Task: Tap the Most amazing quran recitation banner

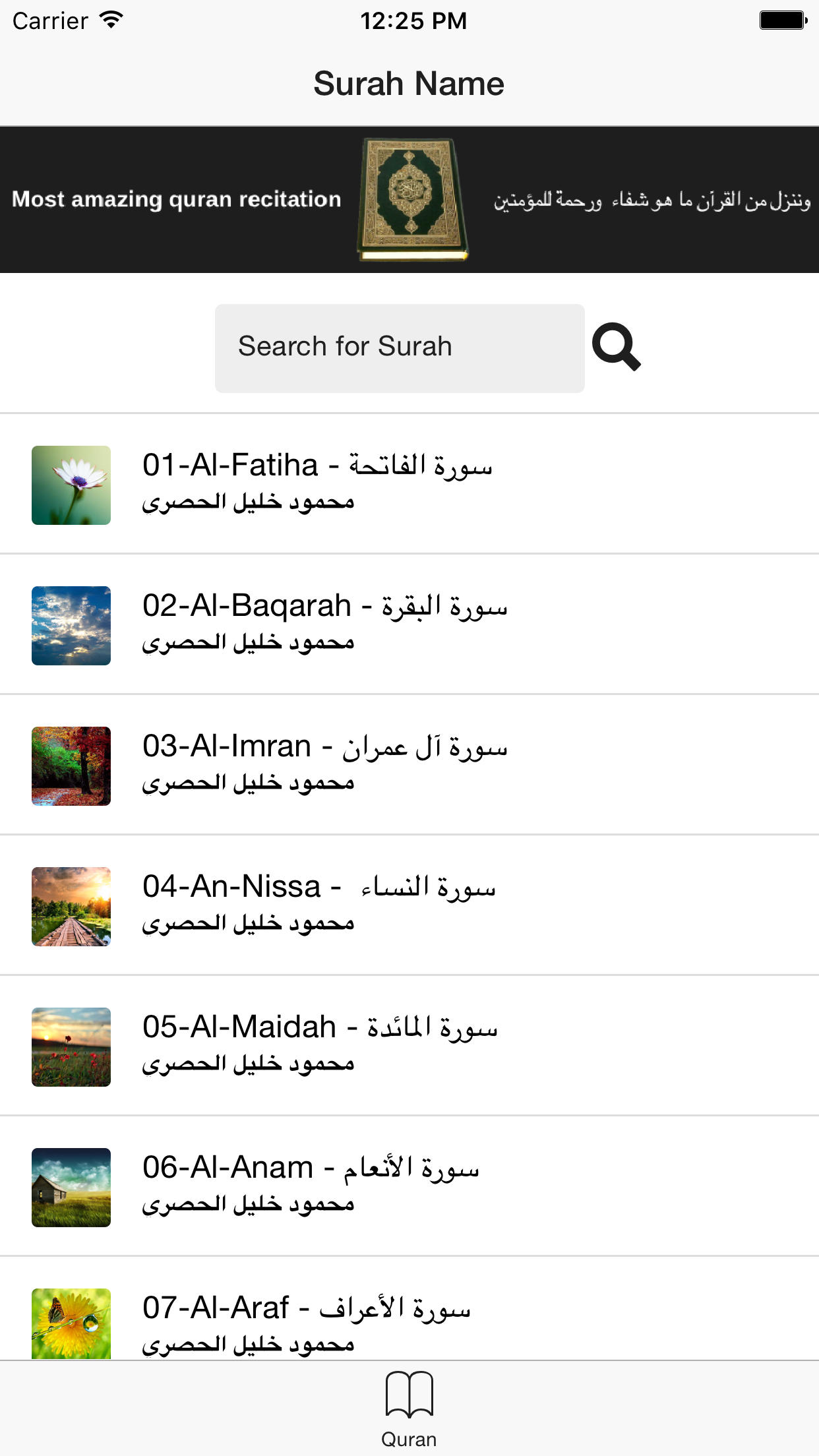Action: [x=176, y=198]
